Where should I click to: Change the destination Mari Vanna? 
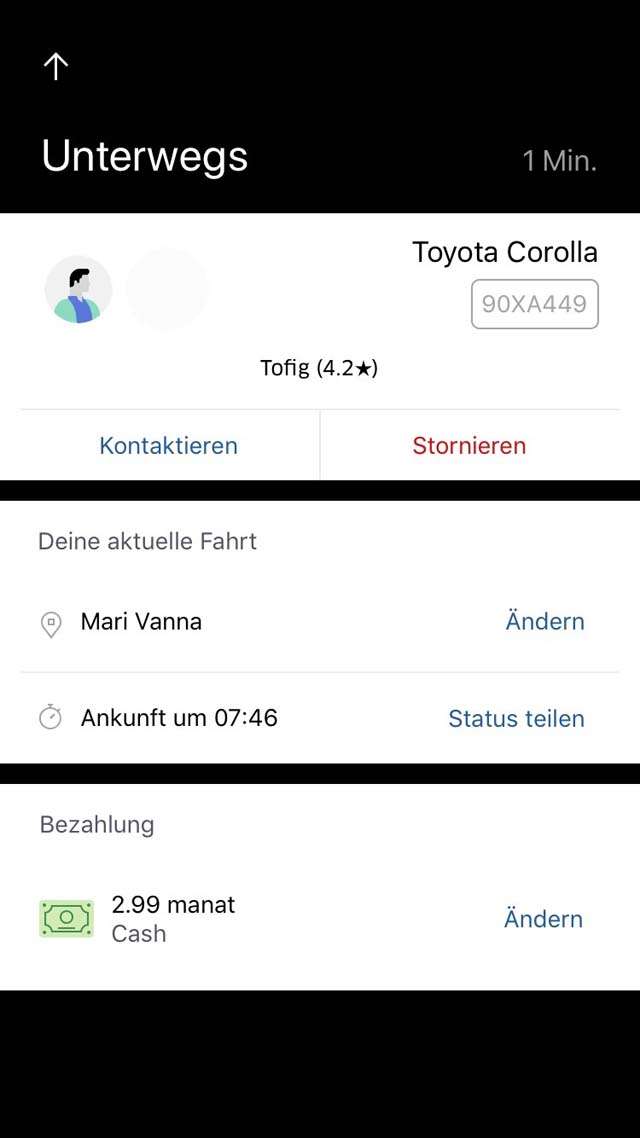[x=544, y=621]
